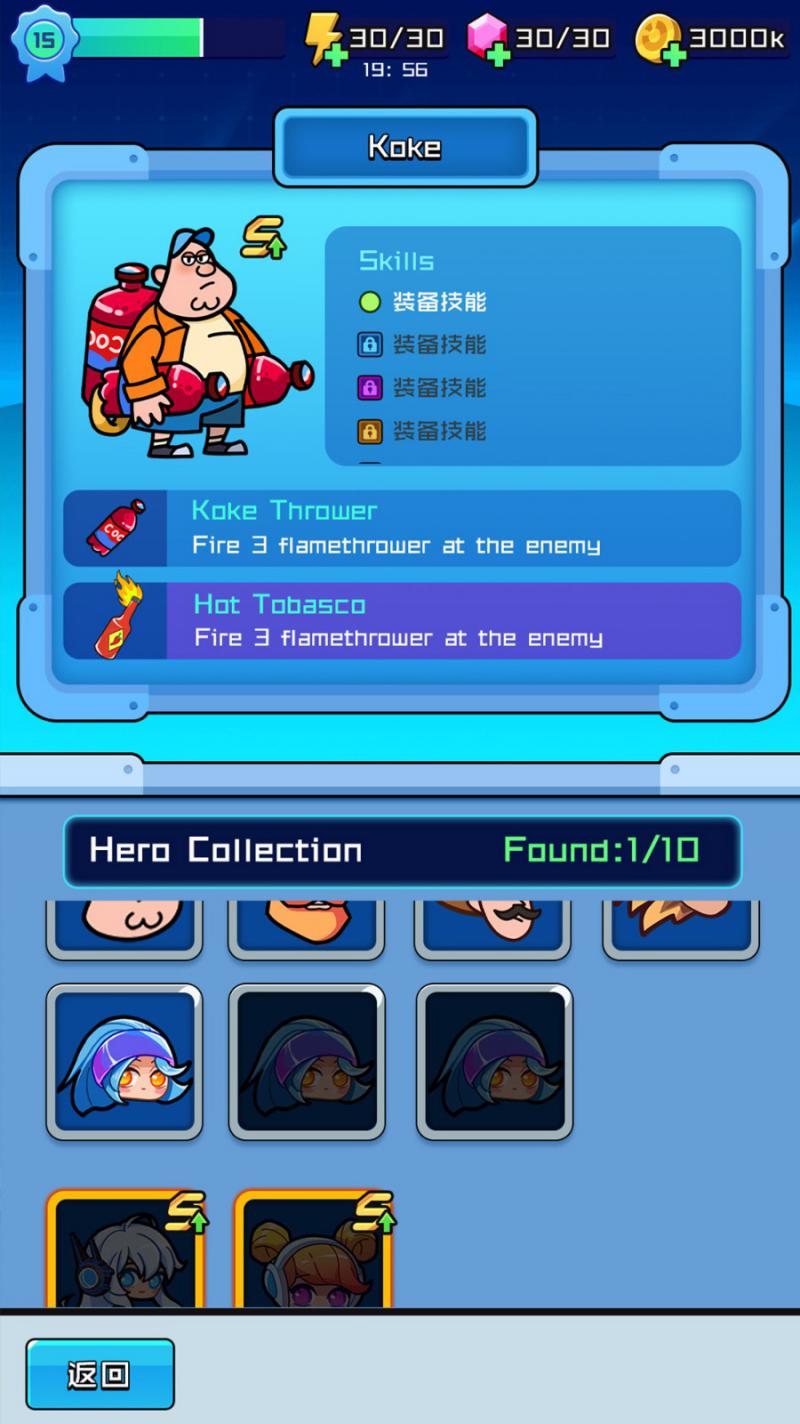Open the Hot Tobasco skill row

pyautogui.click(x=402, y=621)
